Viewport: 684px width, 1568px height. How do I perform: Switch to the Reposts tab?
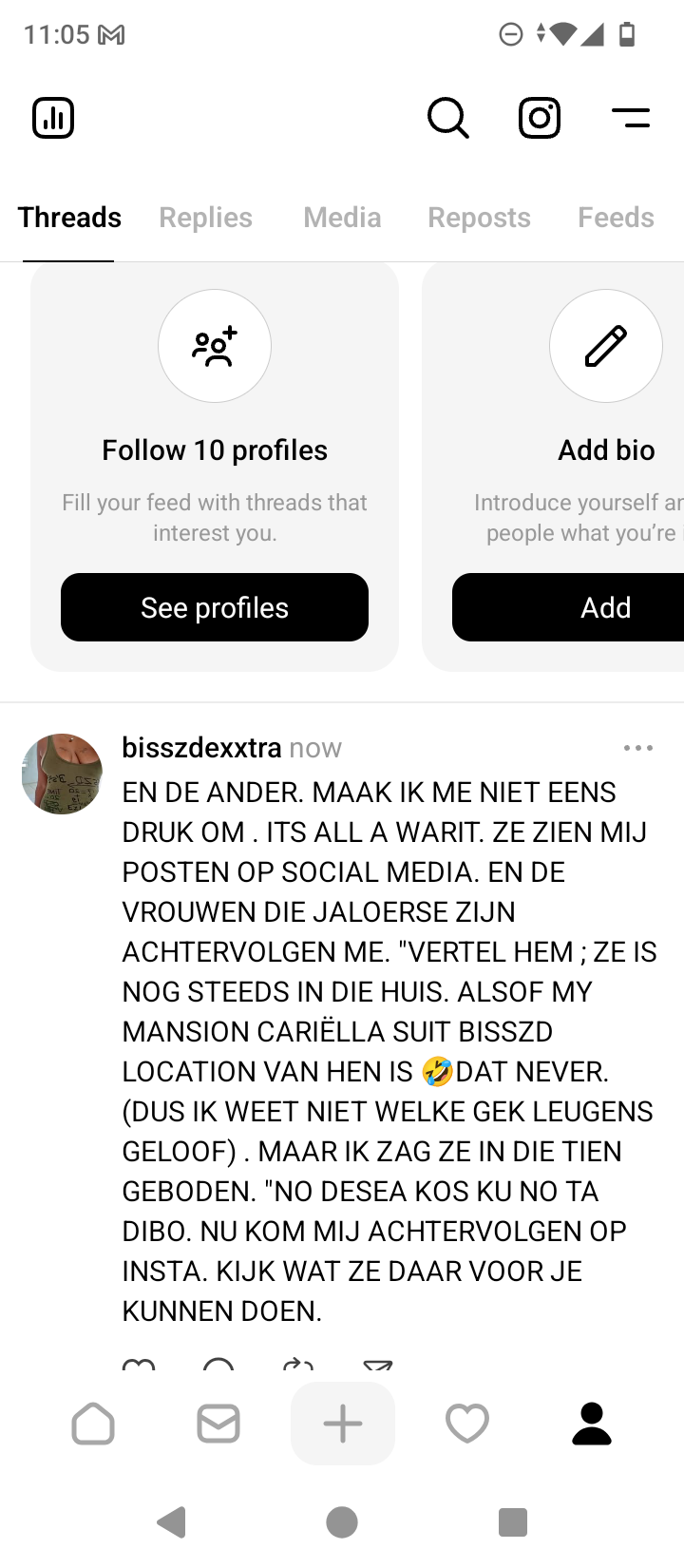click(479, 218)
